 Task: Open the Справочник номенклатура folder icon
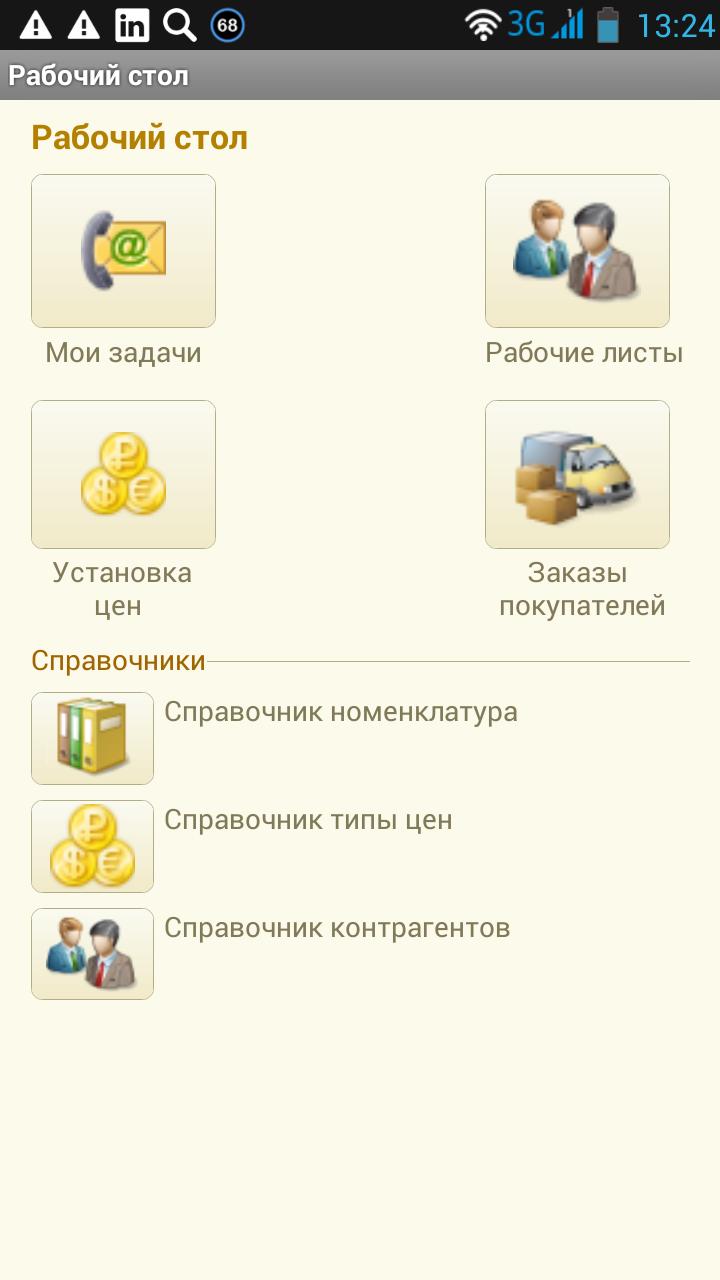tap(92, 737)
